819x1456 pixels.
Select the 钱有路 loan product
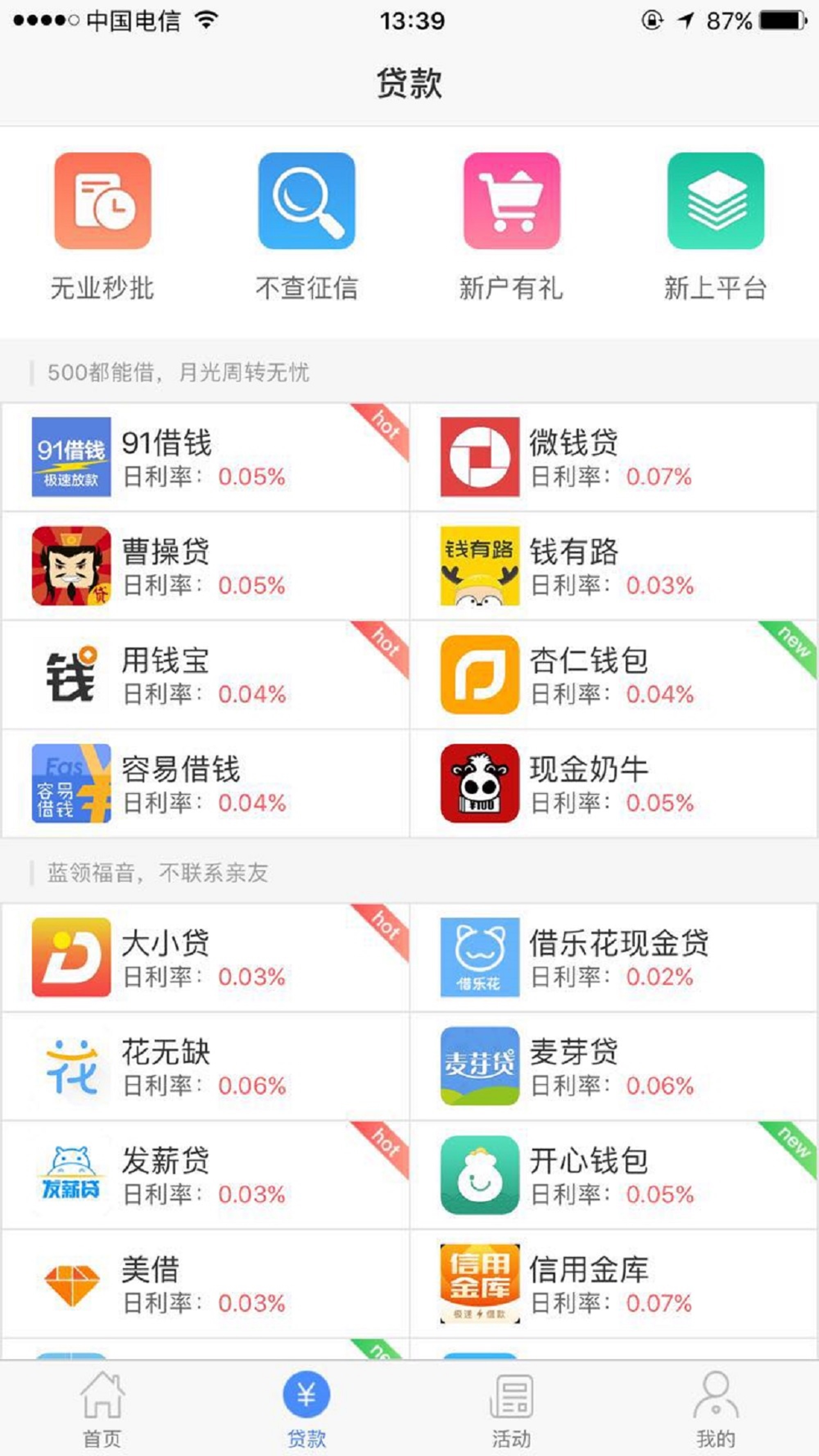point(613,566)
